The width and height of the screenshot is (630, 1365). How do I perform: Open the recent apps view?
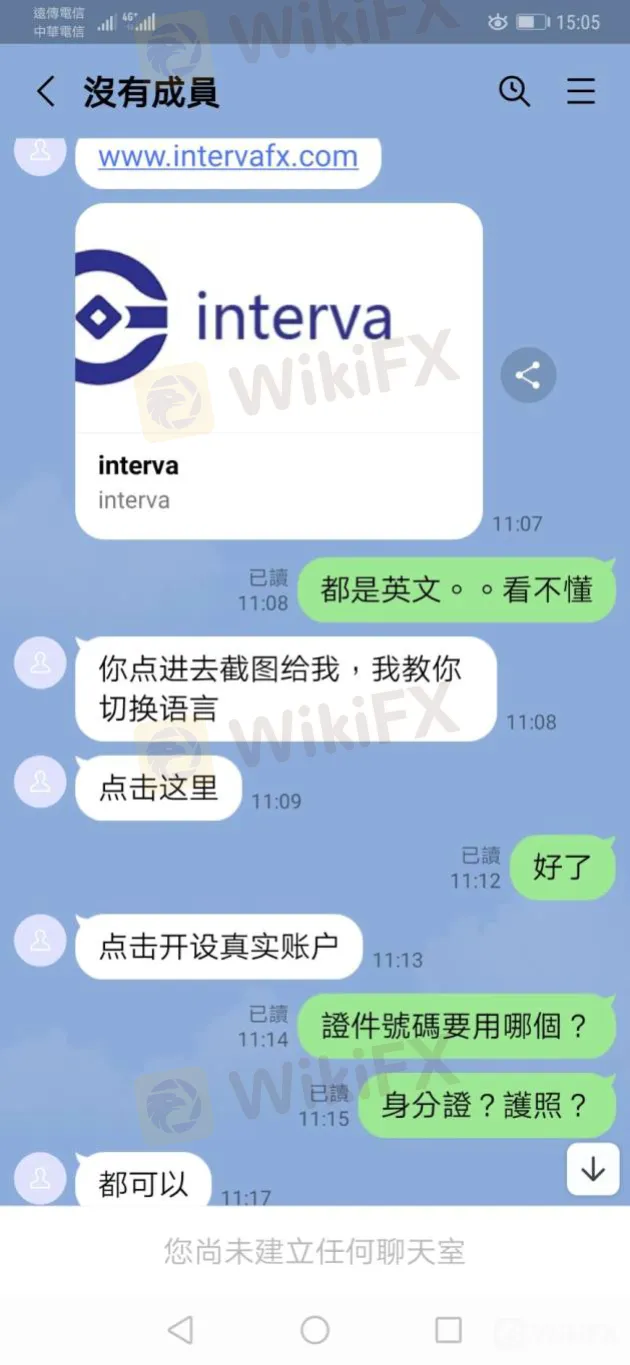tap(448, 1329)
